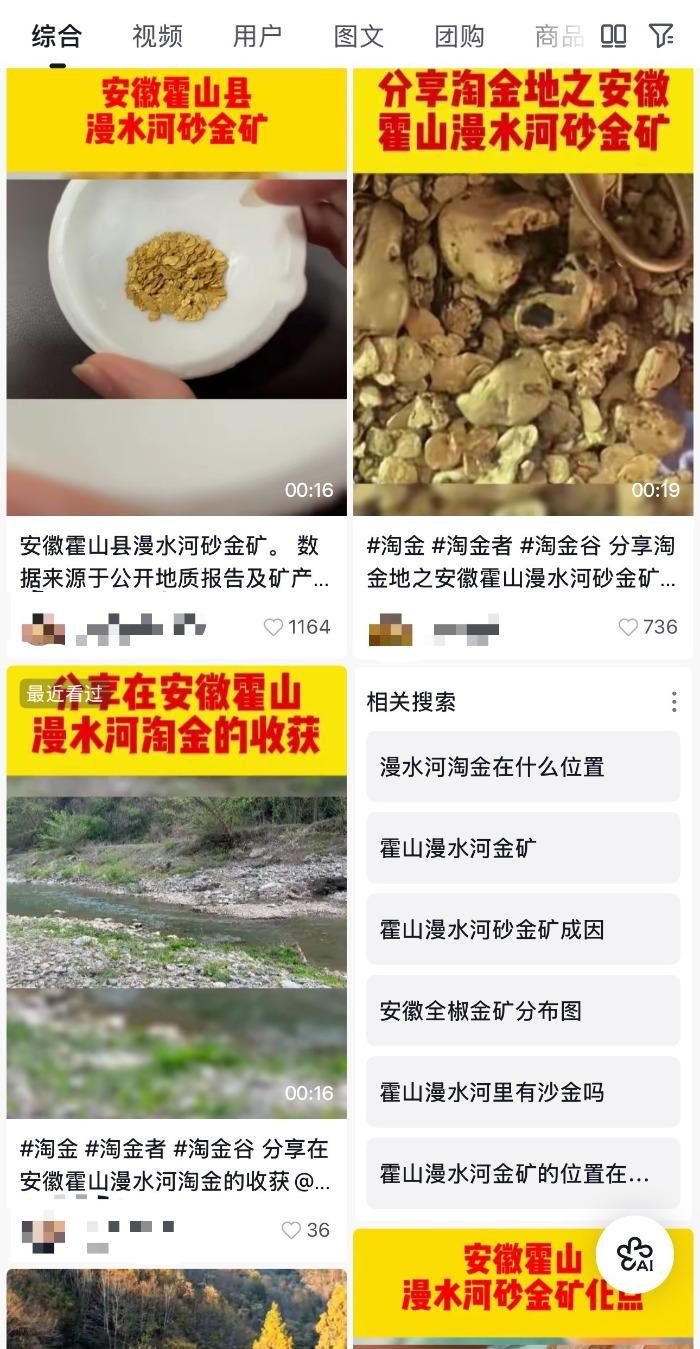Open the 图文 tab
The width and height of the screenshot is (700, 1349).
pos(358,37)
